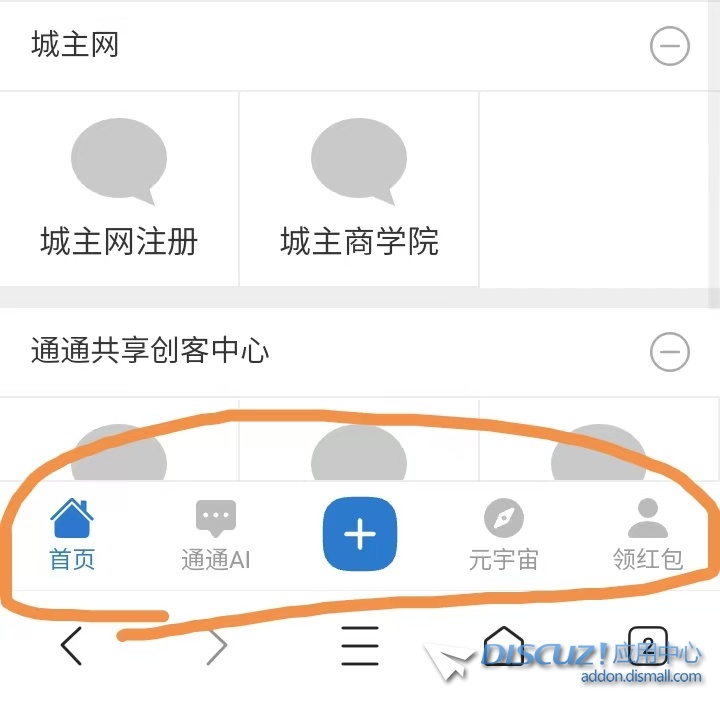Open 城主网注册
Screen dimensions: 720x702
[x=119, y=189]
